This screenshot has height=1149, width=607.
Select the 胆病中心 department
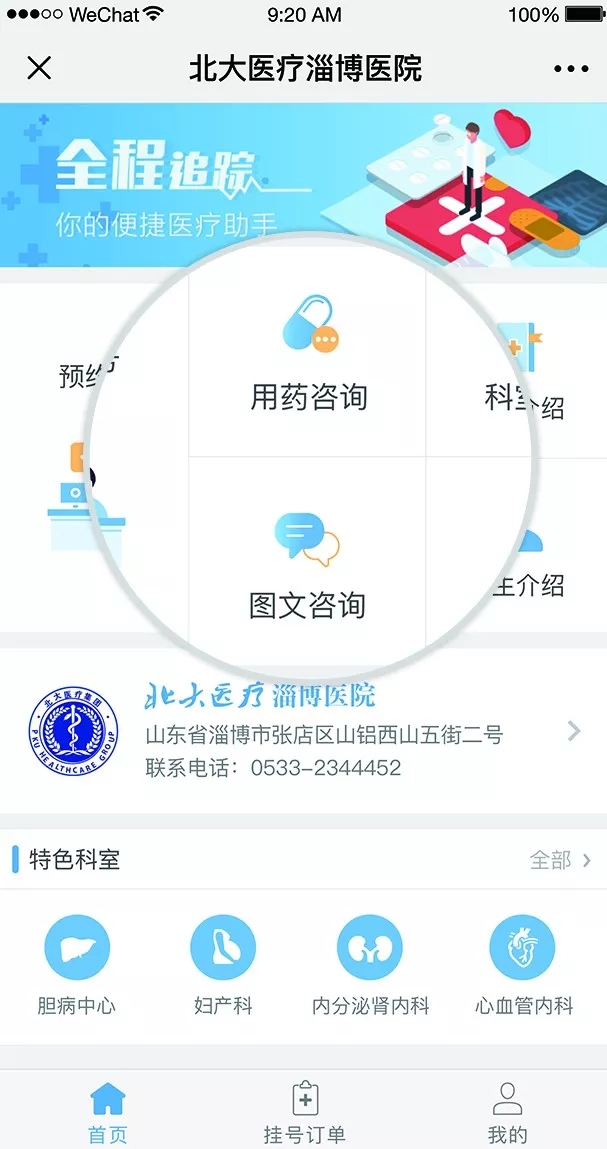(76, 964)
